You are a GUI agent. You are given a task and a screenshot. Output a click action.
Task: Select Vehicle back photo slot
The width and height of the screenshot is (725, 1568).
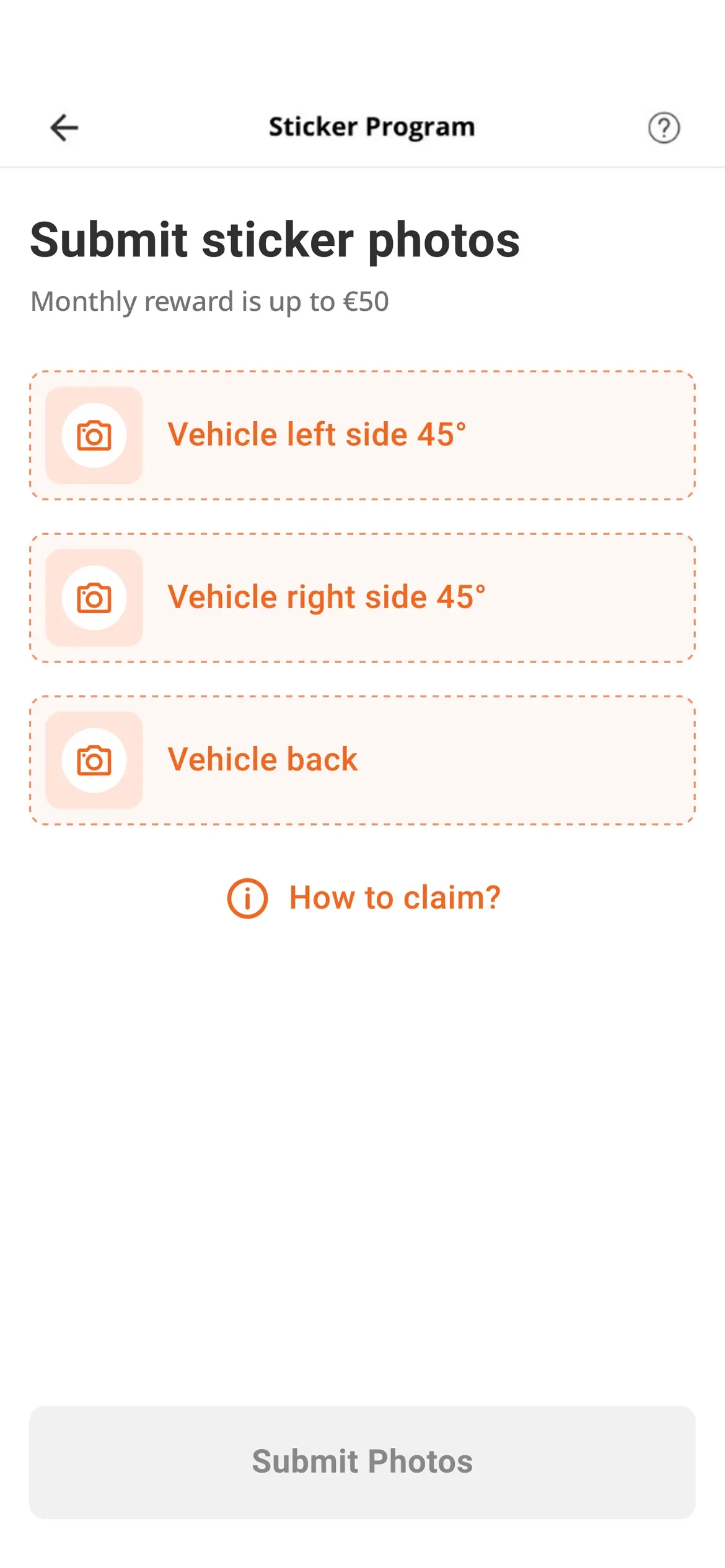click(x=362, y=760)
